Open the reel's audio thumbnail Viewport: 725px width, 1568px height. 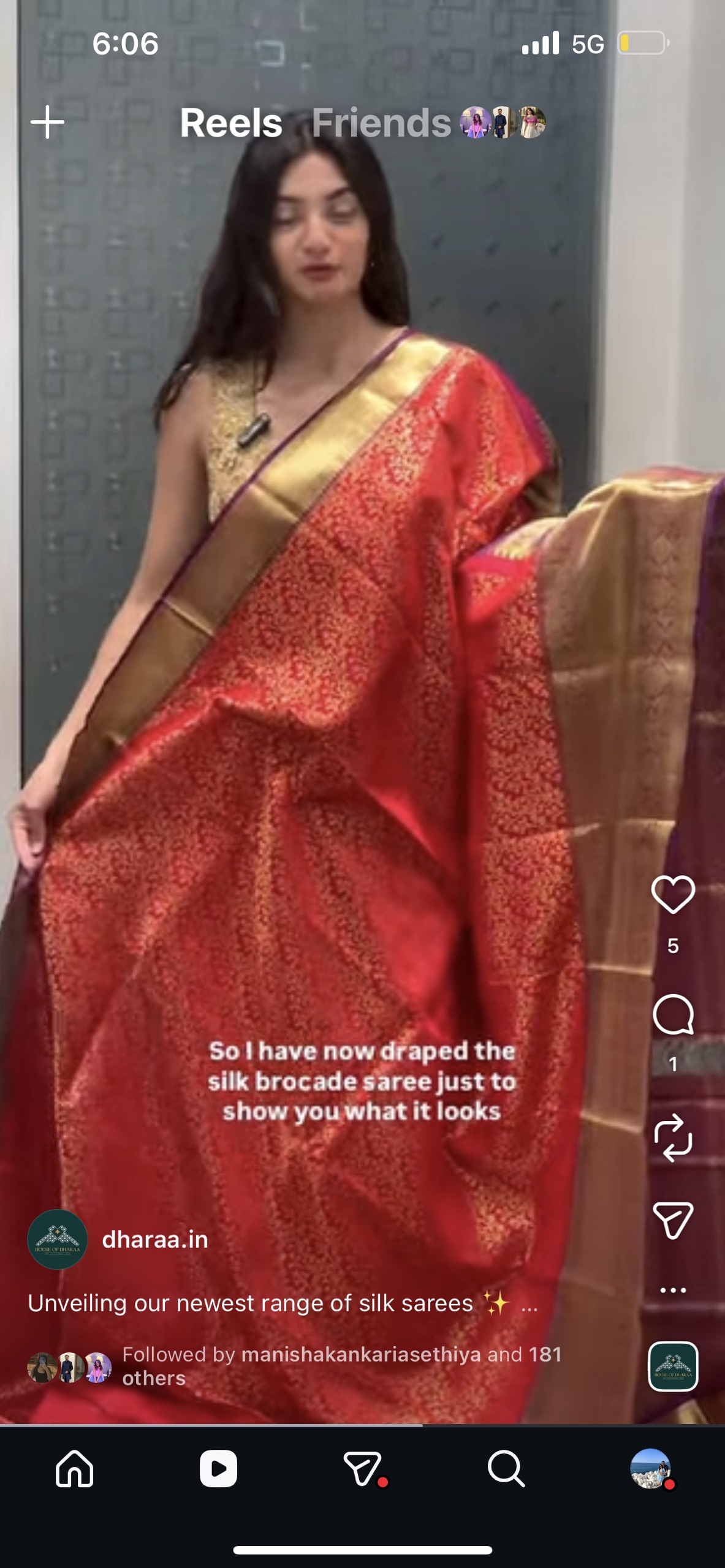click(x=672, y=1366)
